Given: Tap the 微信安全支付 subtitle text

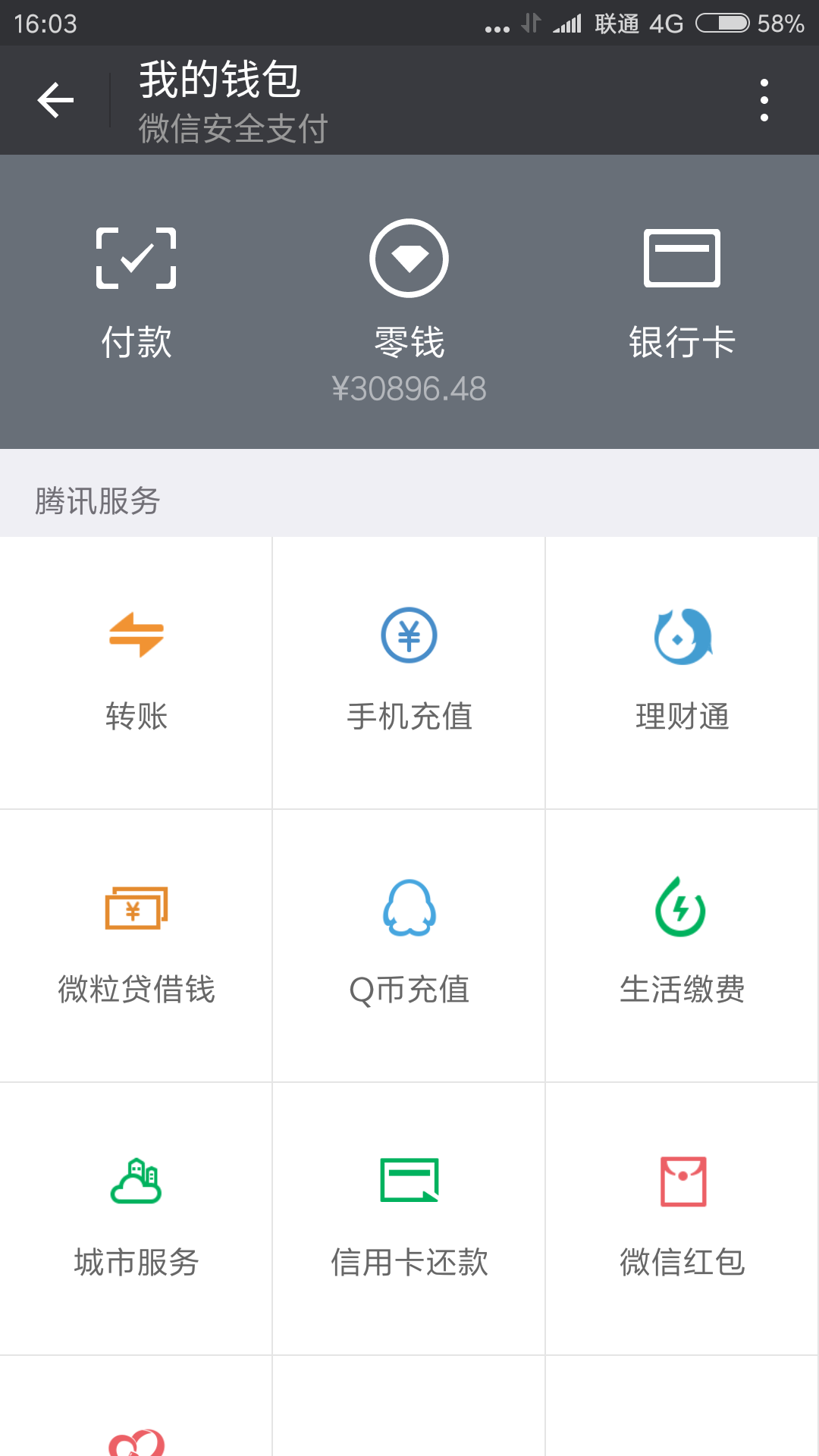Looking at the screenshot, I should (x=233, y=129).
